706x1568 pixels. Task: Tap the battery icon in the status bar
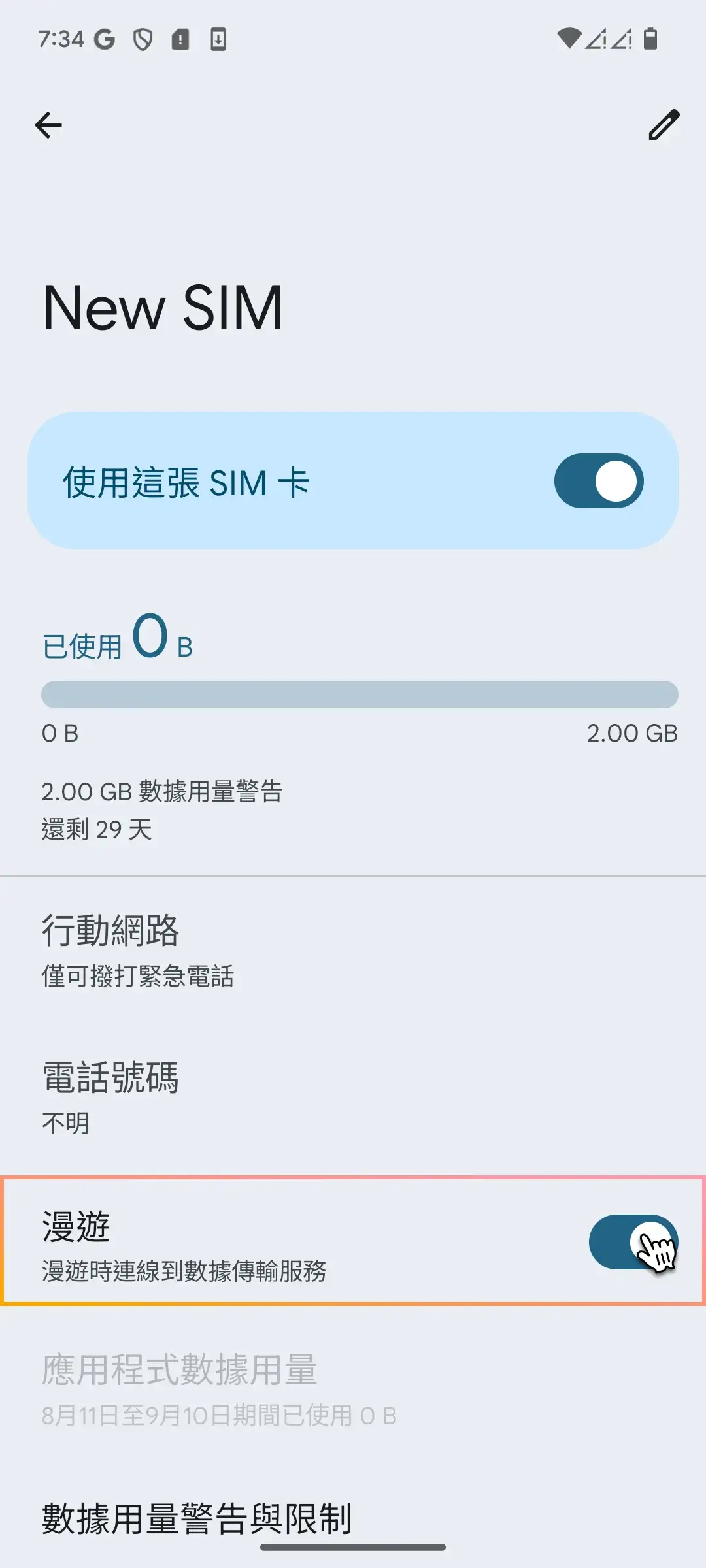click(649, 41)
